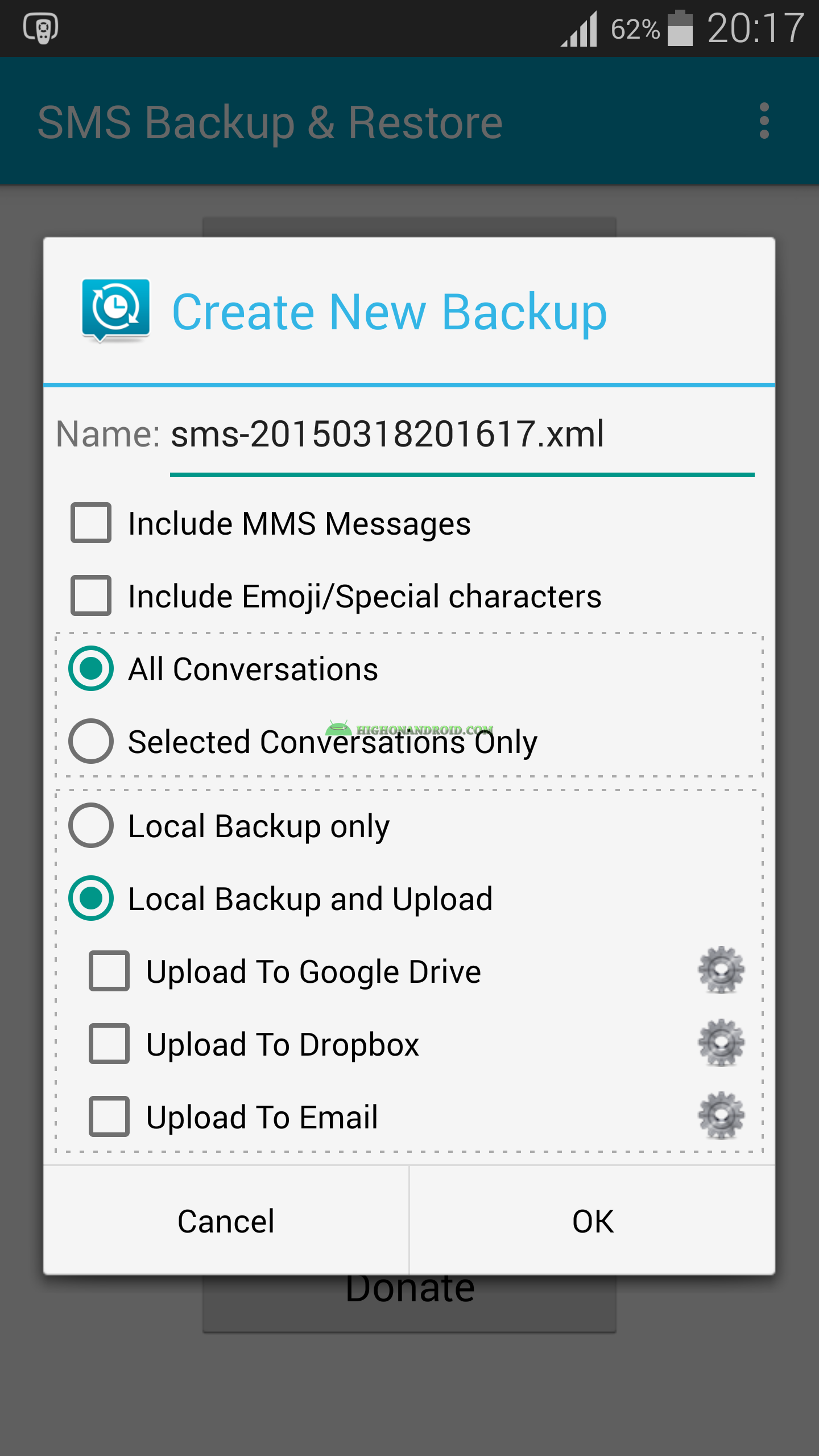Image resolution: width=819 pixels, height=1456 pixels.
Task: Check Include Emoji/Special characters
Action: click(x=91, y=595)
